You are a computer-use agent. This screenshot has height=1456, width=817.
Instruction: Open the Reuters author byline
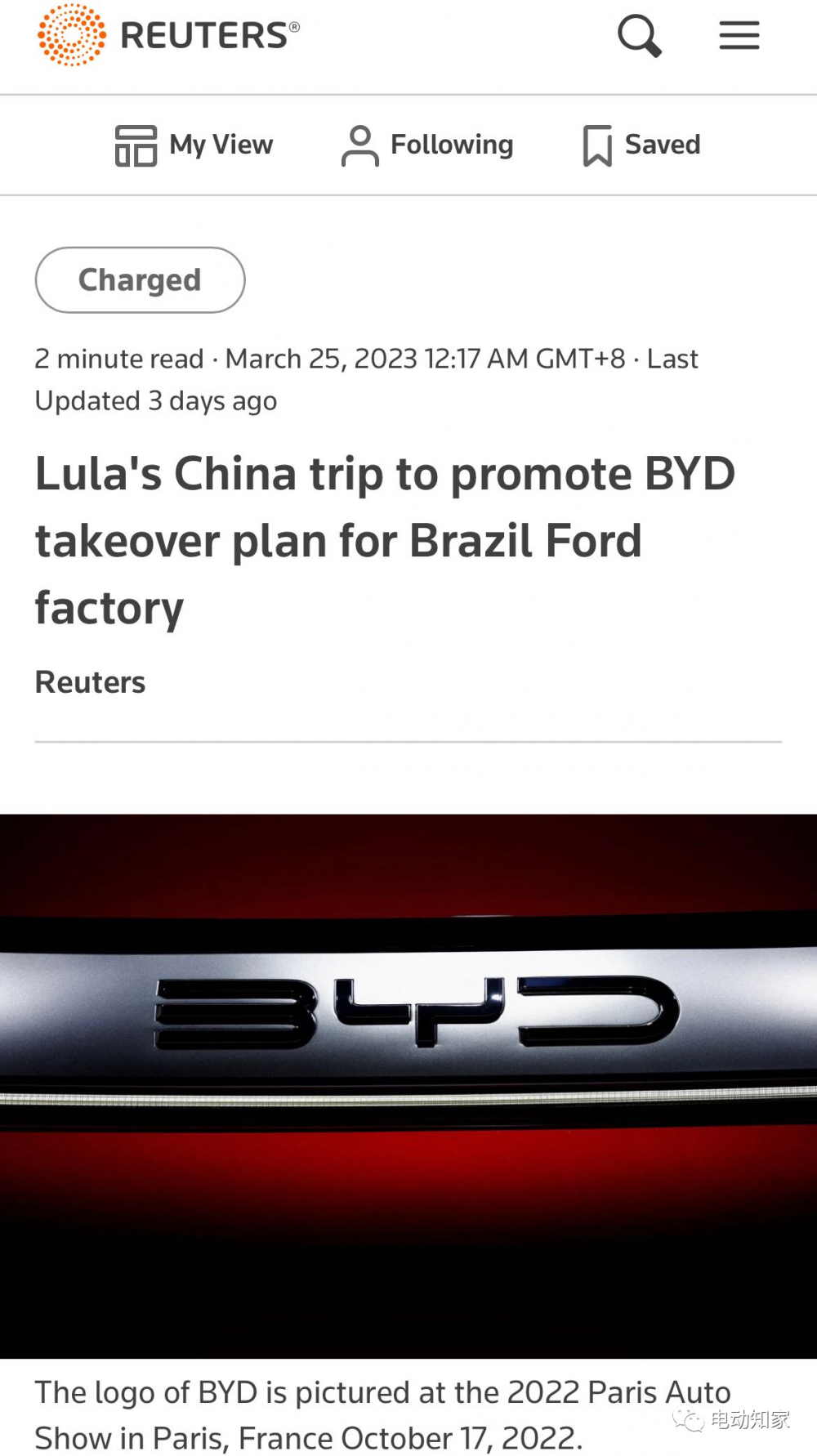[x=90, y=682]
